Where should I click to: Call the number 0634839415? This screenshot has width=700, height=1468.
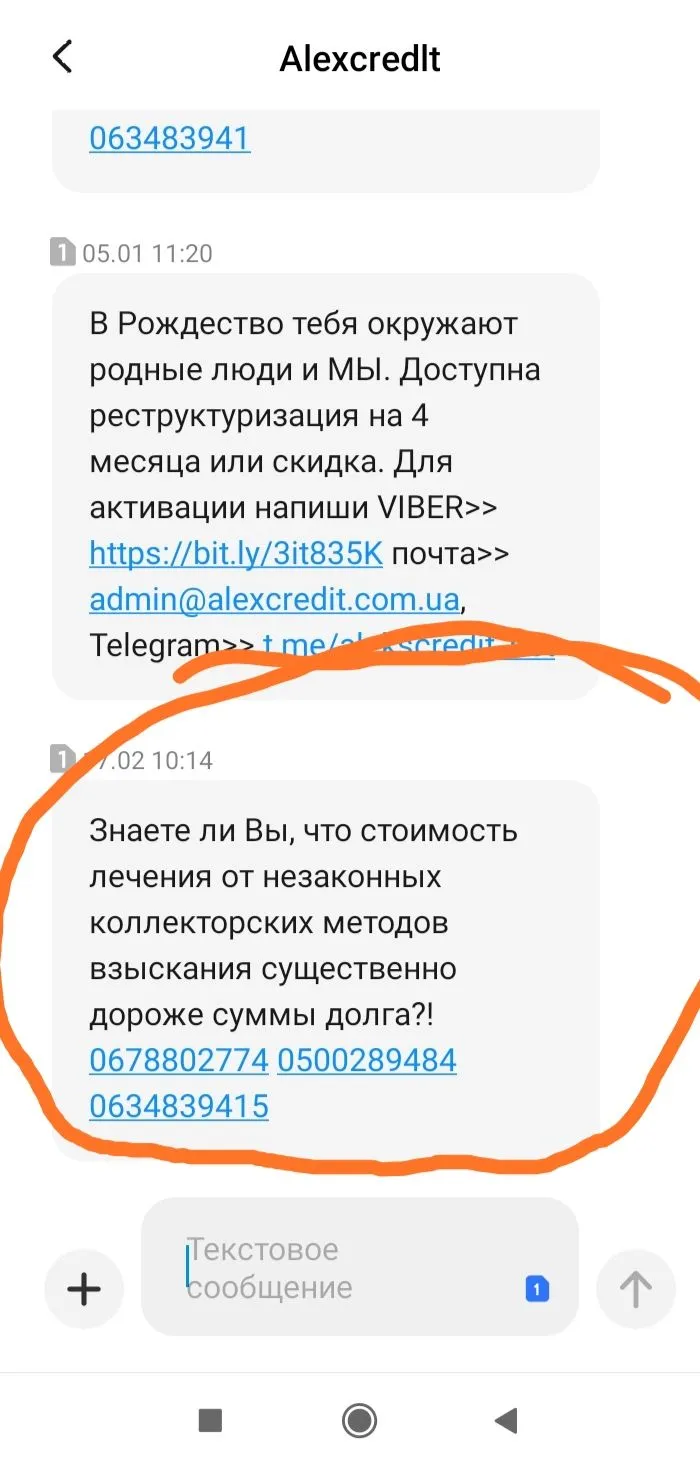(179, 1106)
